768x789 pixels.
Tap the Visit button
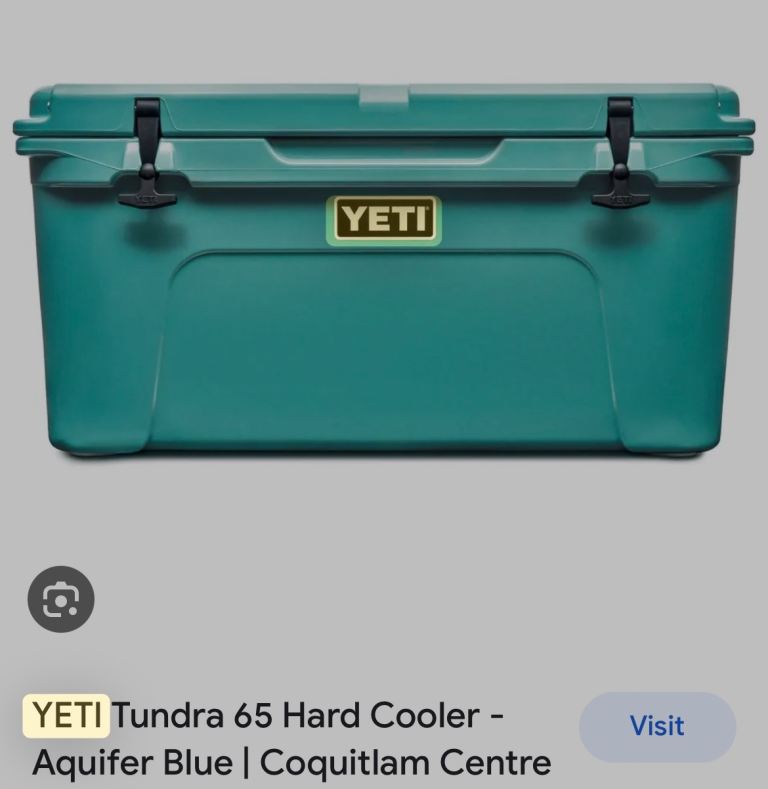click(657, 726)
